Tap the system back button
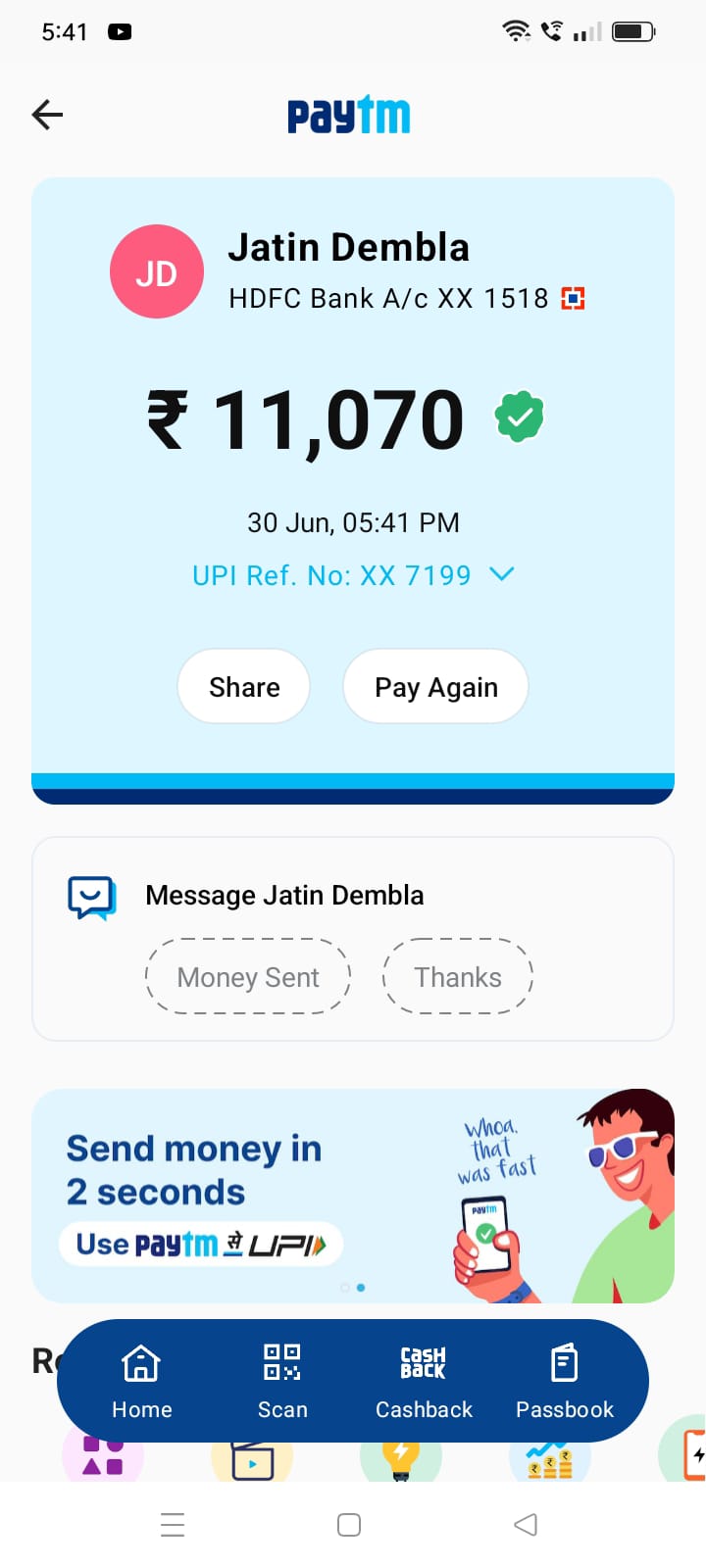The height and width of the screenshot is (1568, 706). coord(526,1525)
